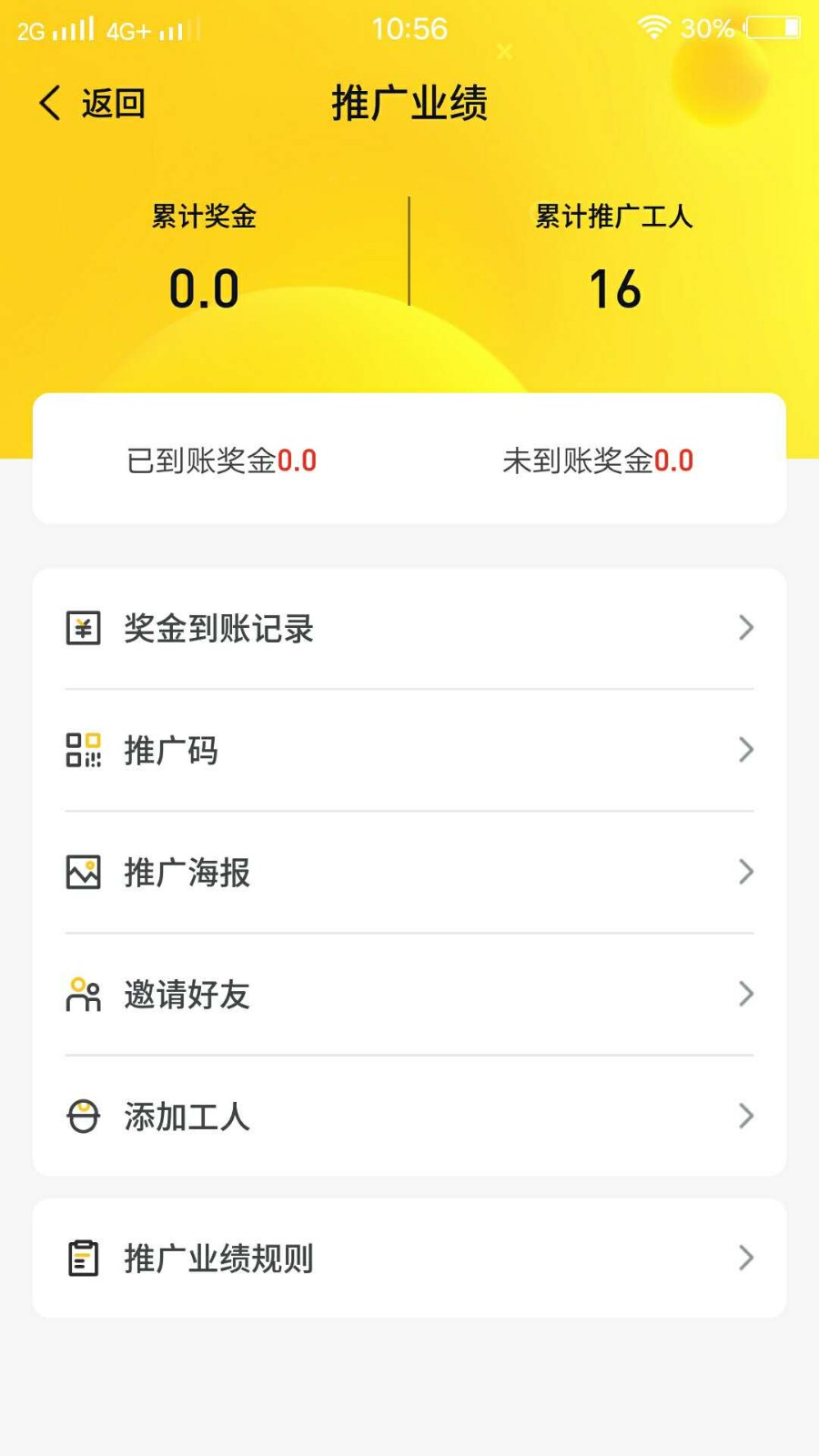This screenshot has height=1456, width=819.
Task: Open the 推广海报 entry
Action: tap(409, 872)
